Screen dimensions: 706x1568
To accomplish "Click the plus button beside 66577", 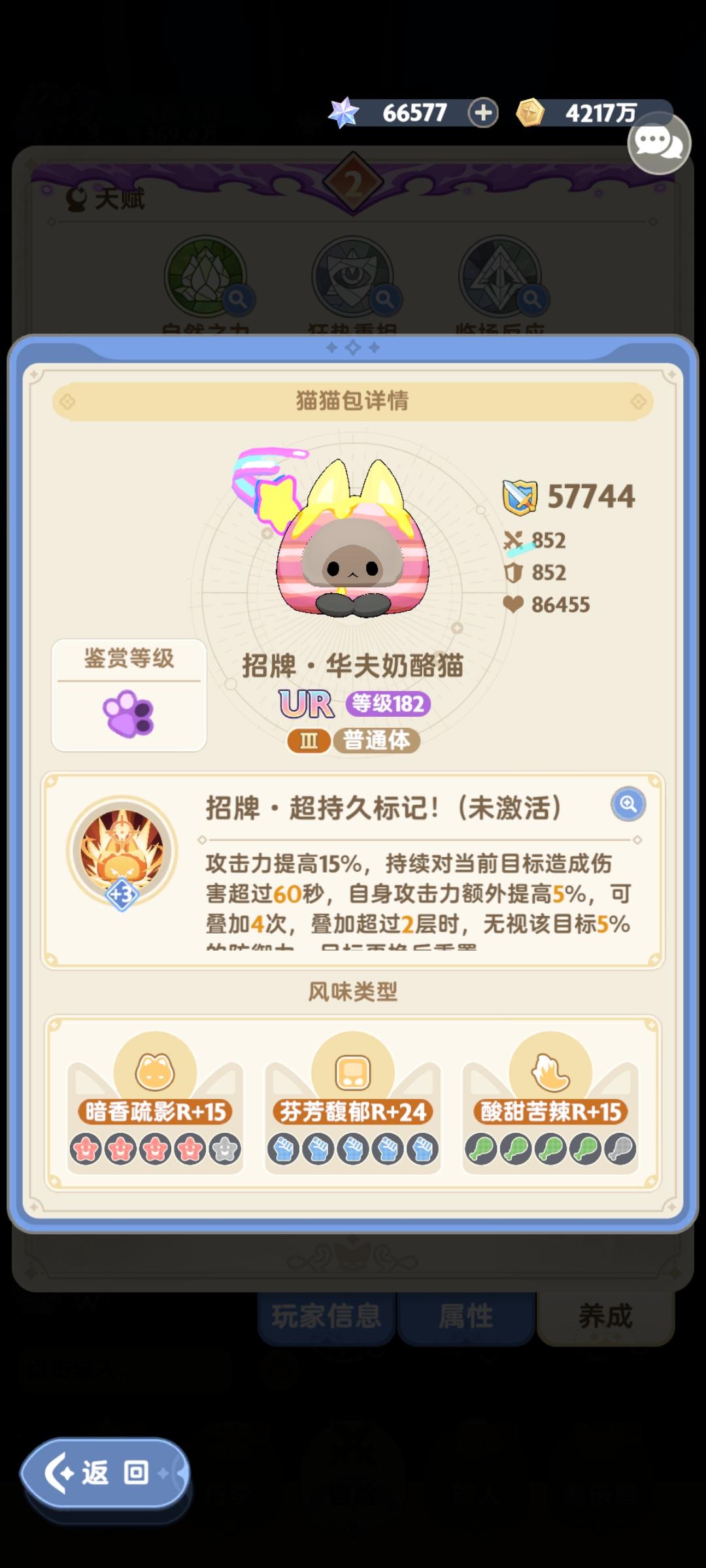I will click(x=482, y=112).
